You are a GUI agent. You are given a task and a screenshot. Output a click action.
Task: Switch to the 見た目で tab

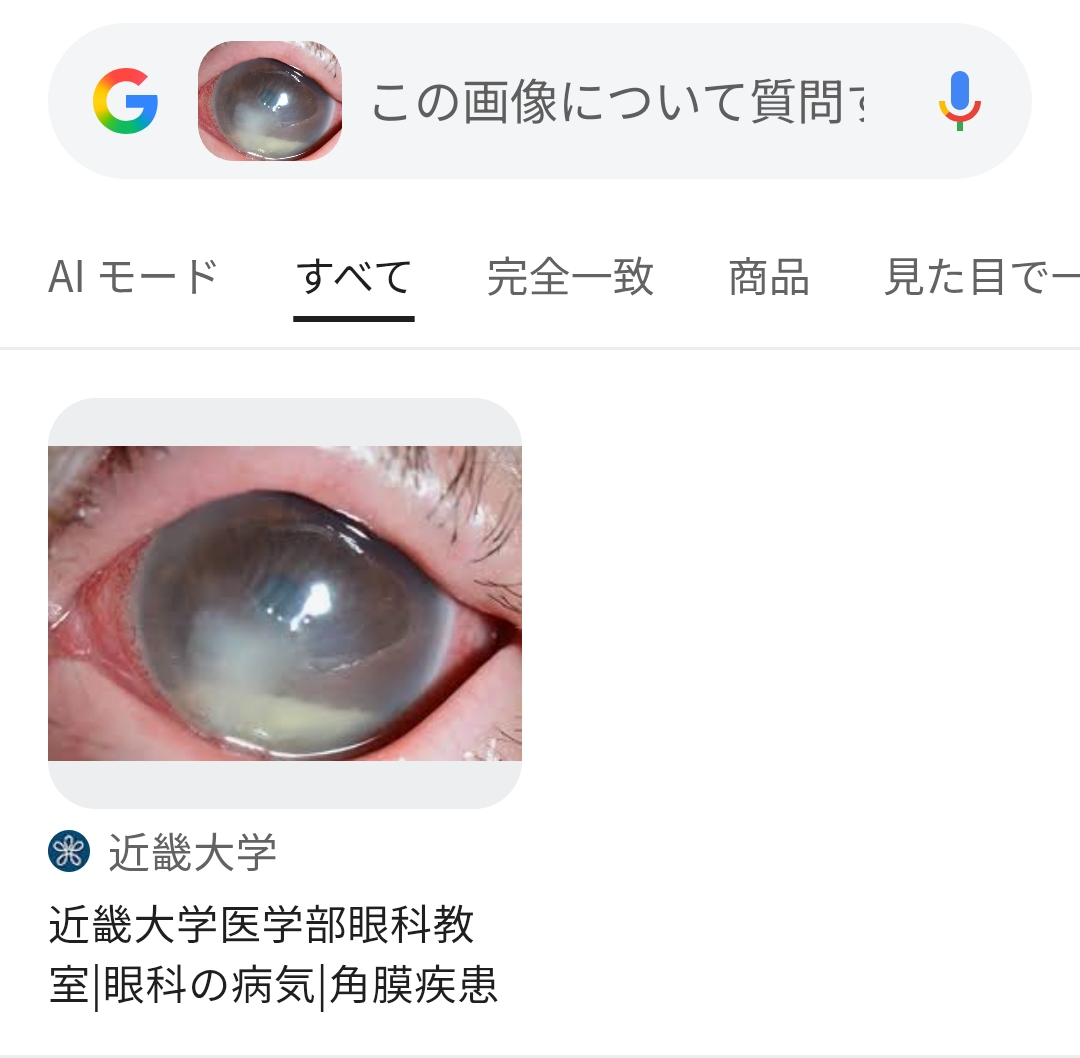[980, 277]
